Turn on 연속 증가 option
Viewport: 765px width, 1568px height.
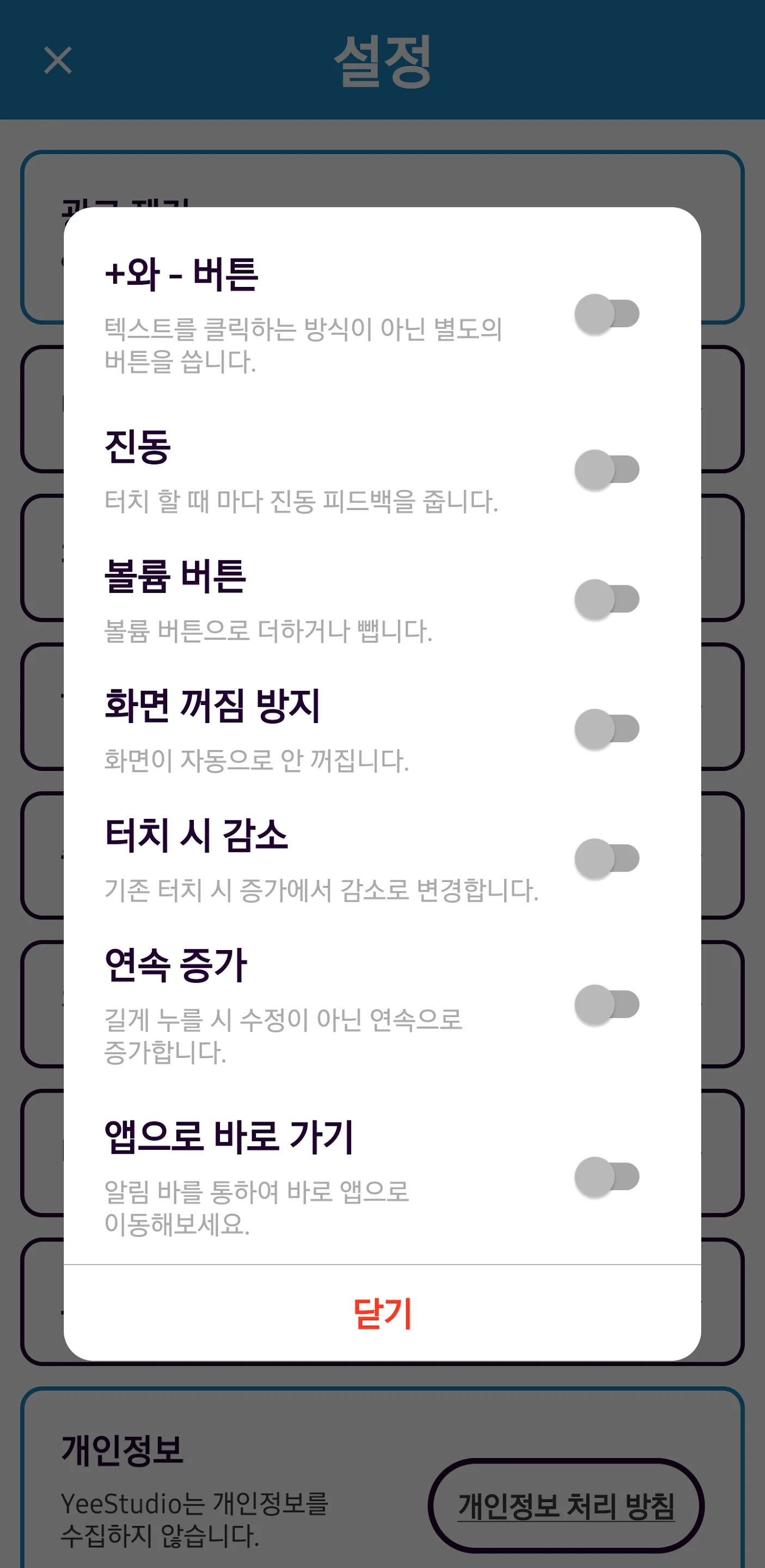tap(607, 1004)
